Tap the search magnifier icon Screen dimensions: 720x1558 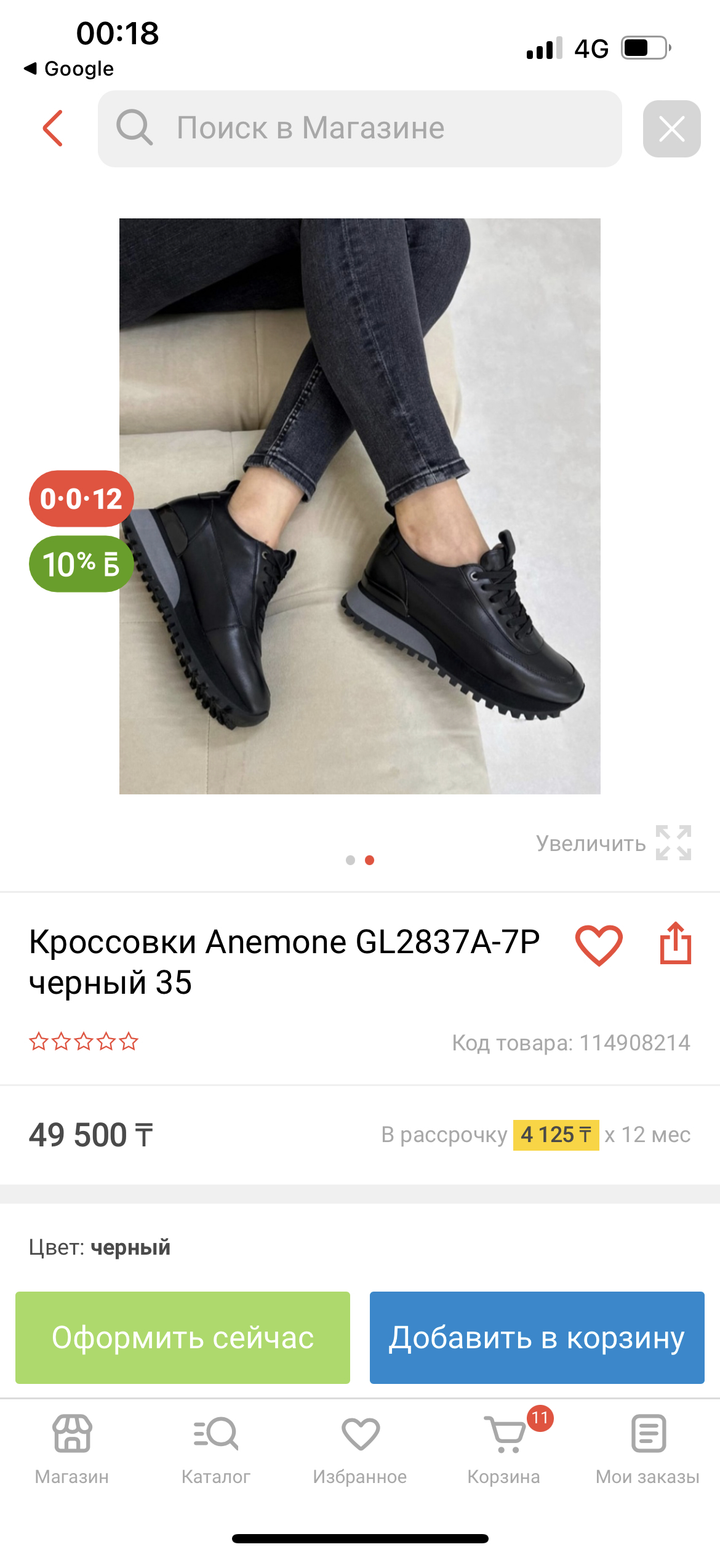click(x=133, y=128)
